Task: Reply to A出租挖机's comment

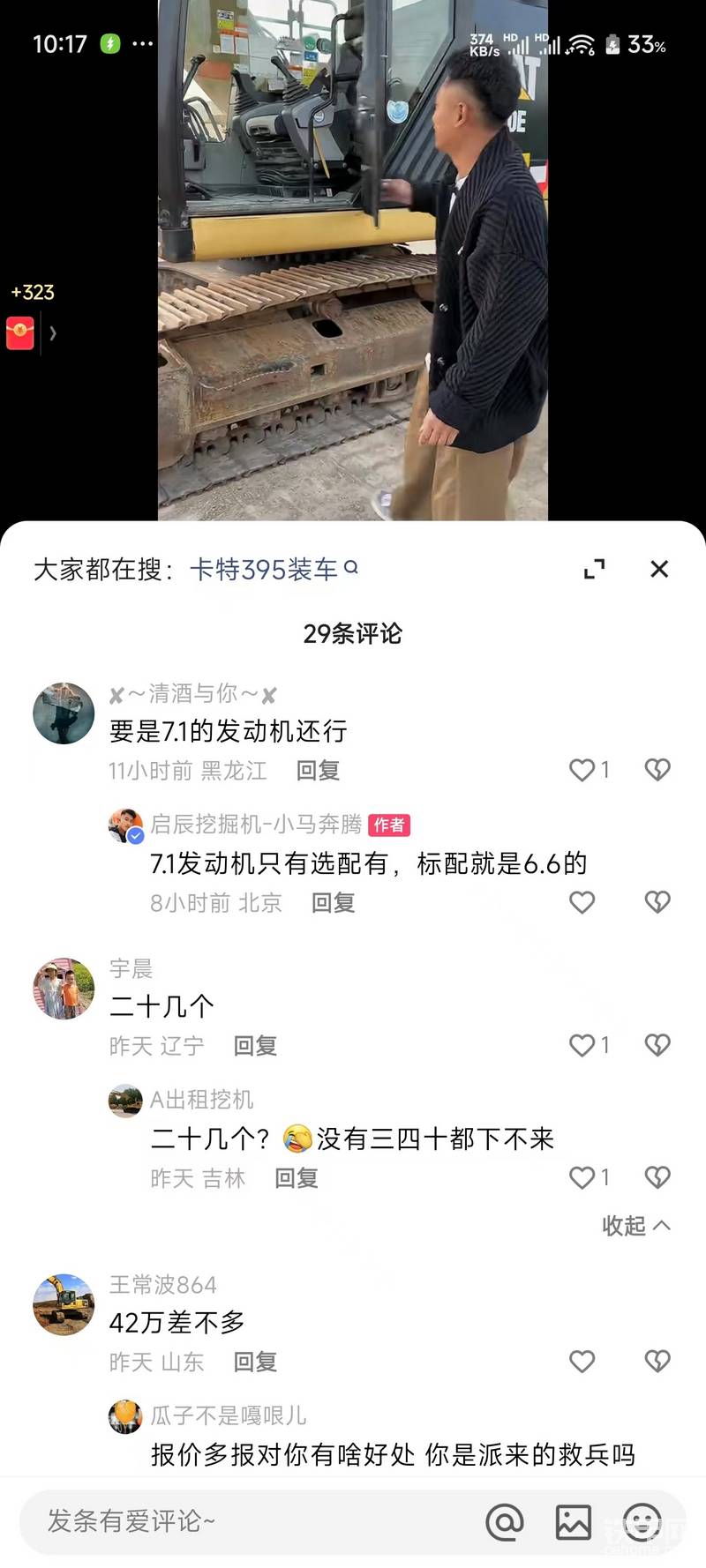Action: (x=296, y=1178)
